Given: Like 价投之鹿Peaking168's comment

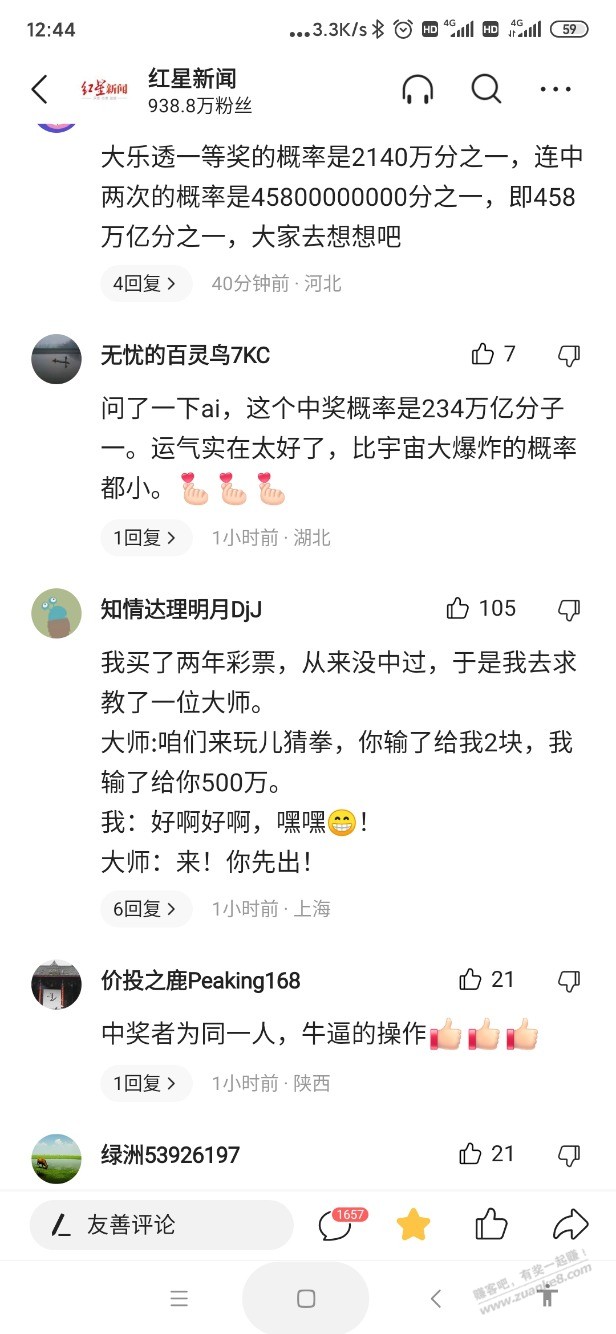Looking at the screenshot, I should pyautogui.click(x=471, y=980).
